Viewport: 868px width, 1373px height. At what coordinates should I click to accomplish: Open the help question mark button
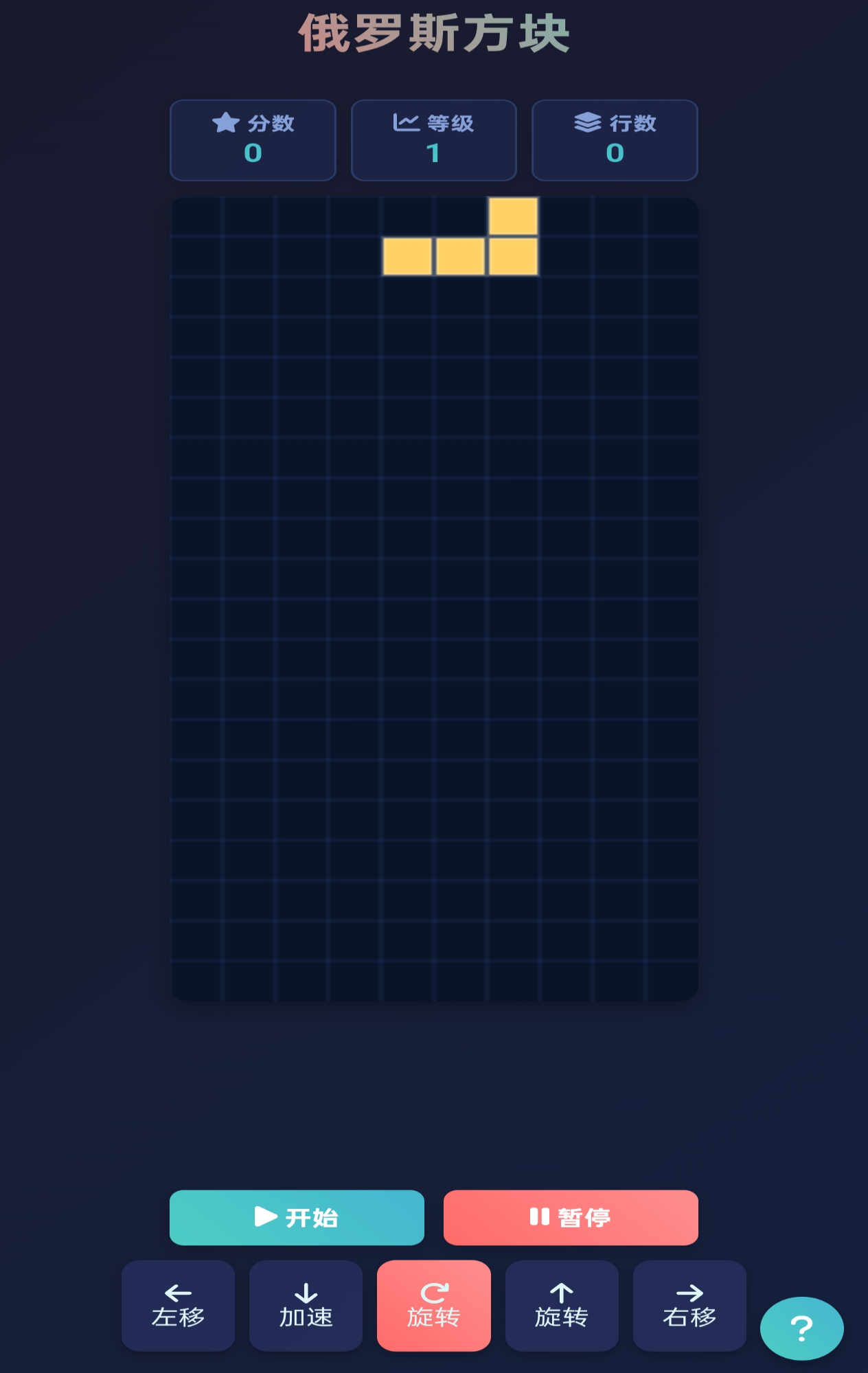pyautogui.click(x=801, y=1328)
